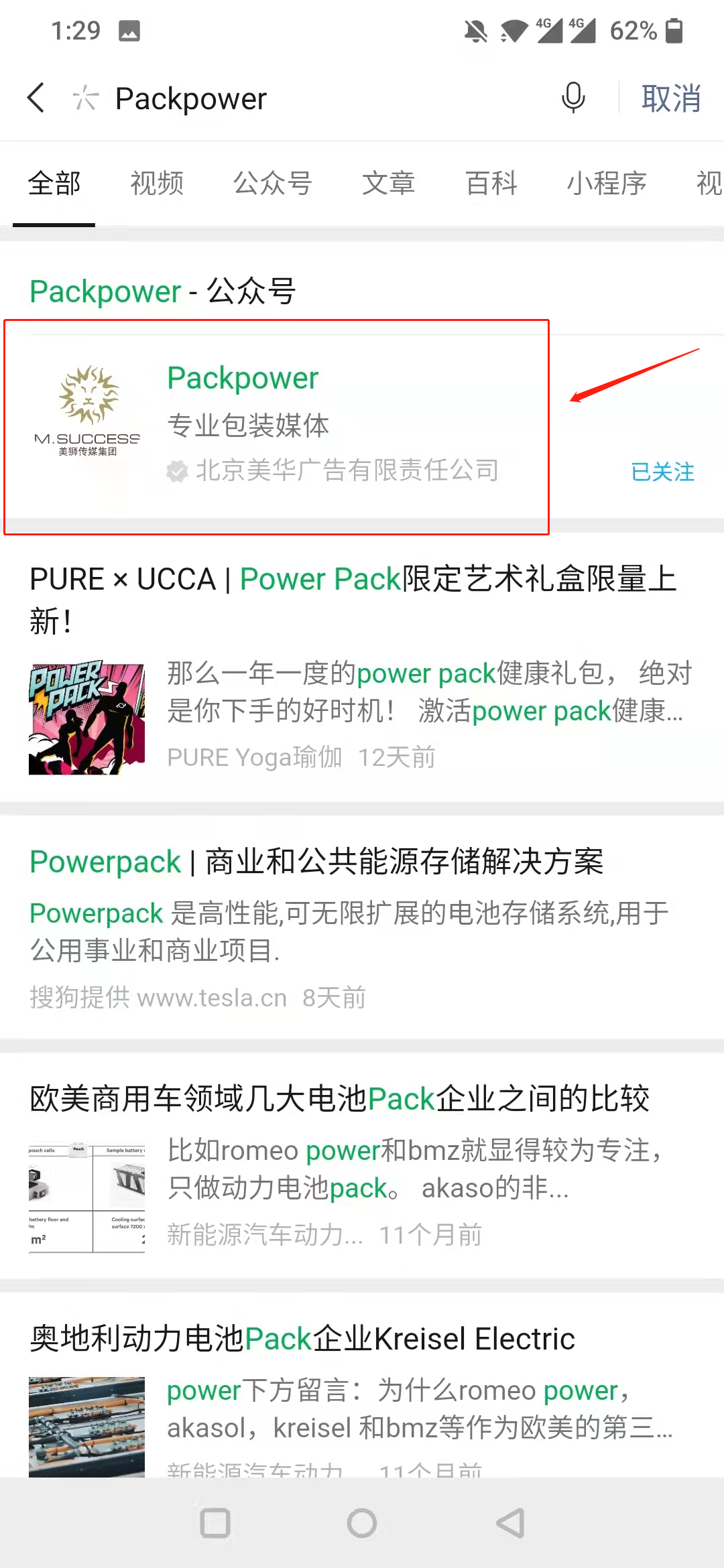Tap the 已关注 status on Packpower
The image size is (724, 1568).
point(662,472)
